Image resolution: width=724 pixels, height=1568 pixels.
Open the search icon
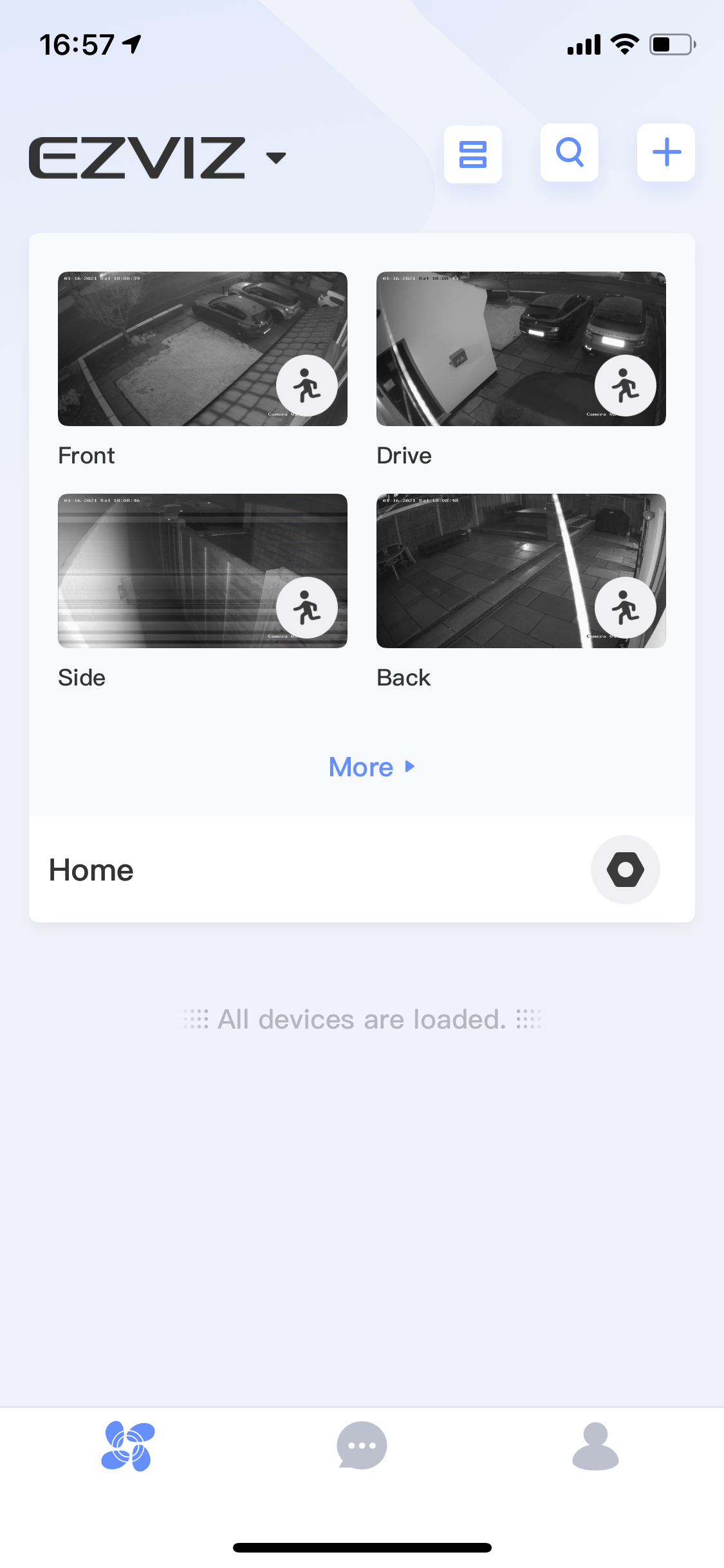point(570,153)
